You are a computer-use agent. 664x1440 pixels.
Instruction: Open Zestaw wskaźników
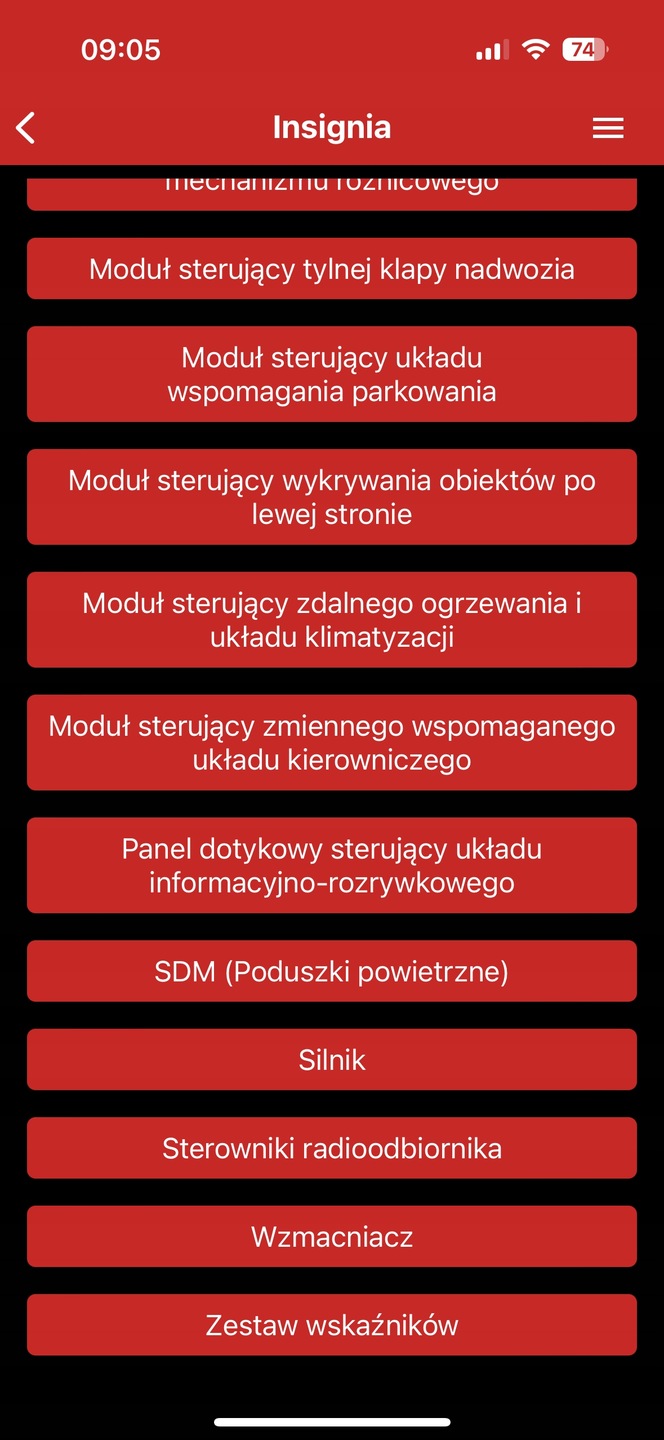tap(332, 1325)
